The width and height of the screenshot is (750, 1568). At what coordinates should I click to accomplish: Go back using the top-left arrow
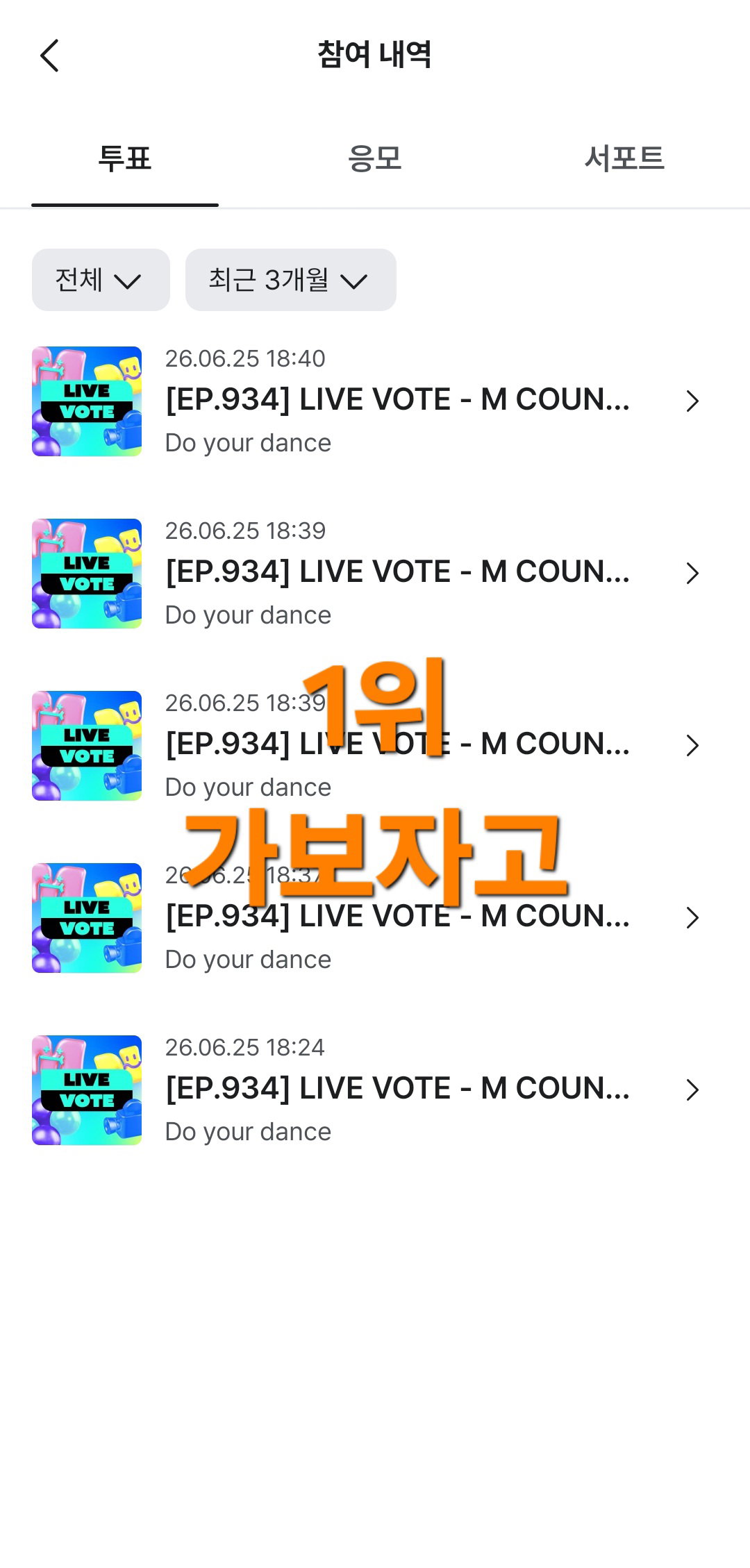point(49,56)
